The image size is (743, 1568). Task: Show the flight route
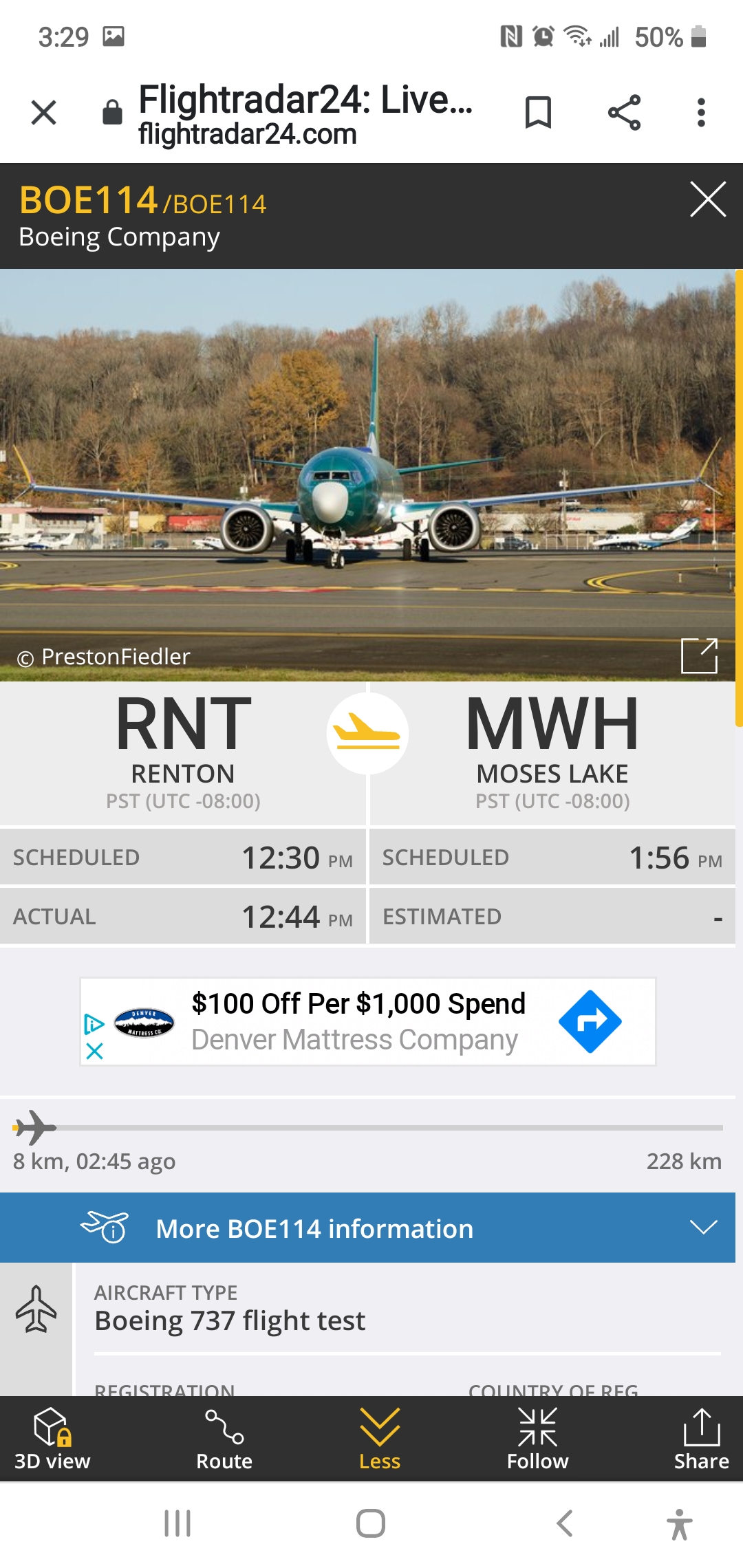pyautogui.click(x=224, y=1438)
